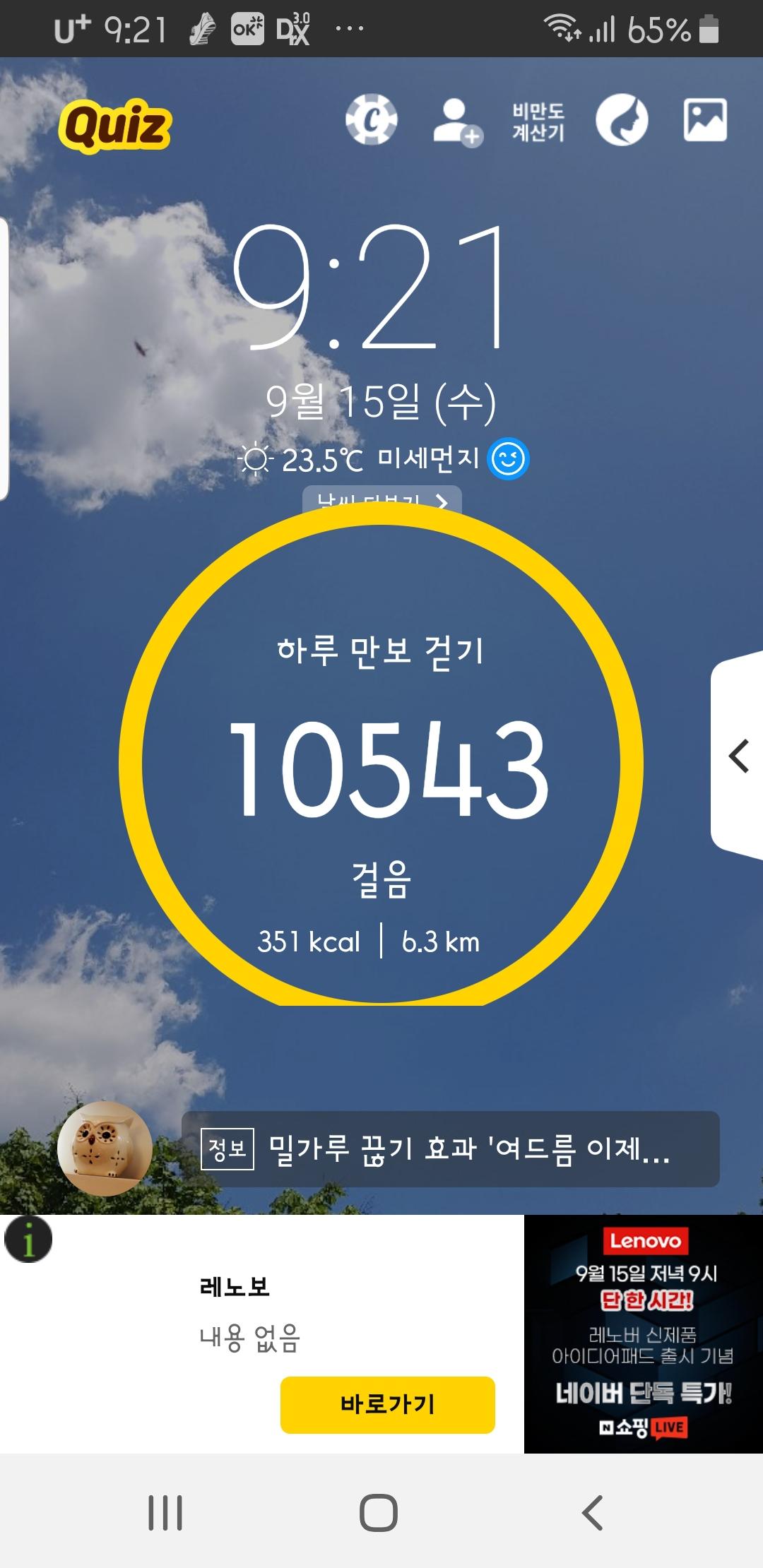The width and height of the screenshot is (763, 1568).
Task: Tap the 바로가기 button
Action: coord(387,1404)
